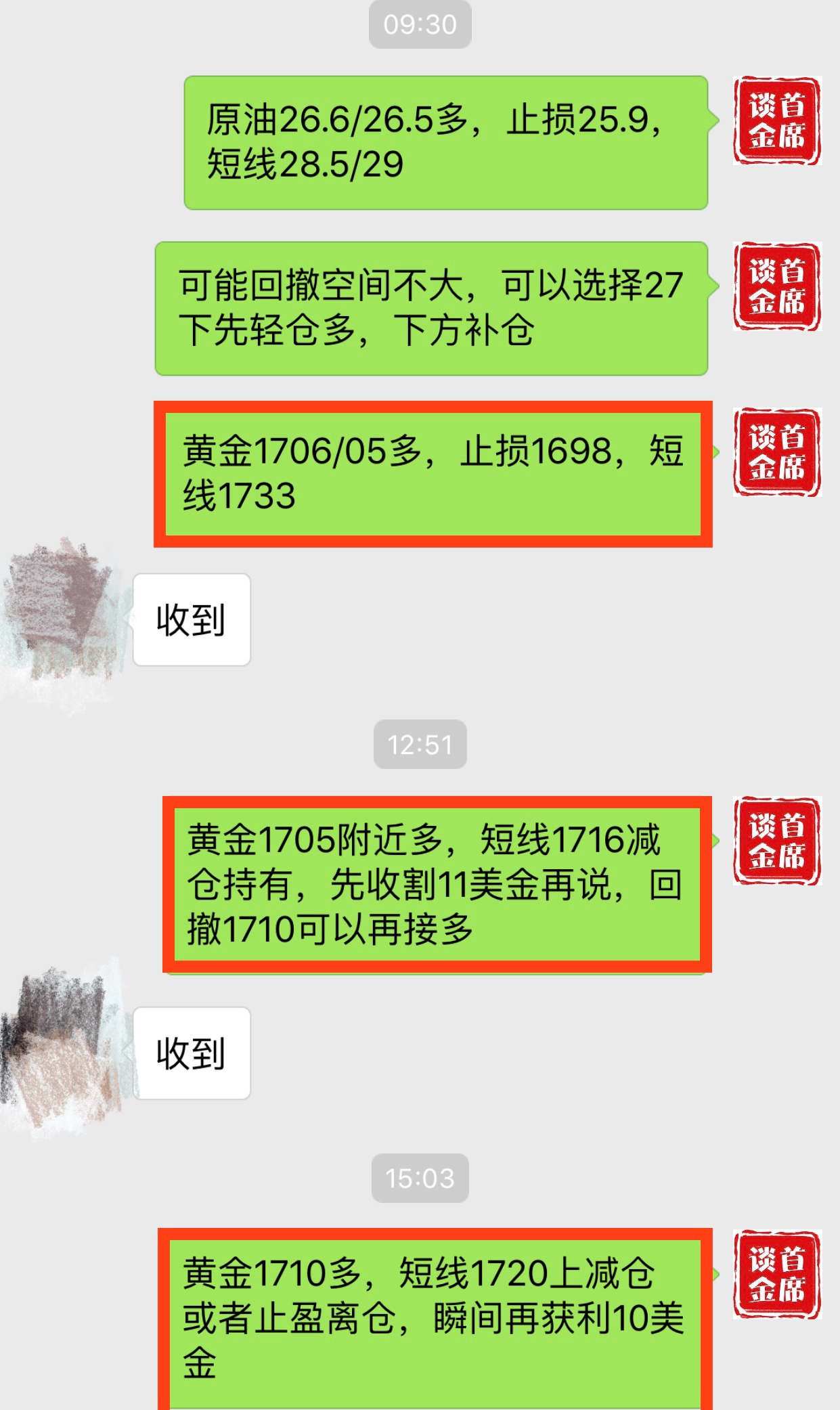Open the avatar beside 黄金1705附近多 message
840x1410 pixels.
pyautogui.click(x=776, y=841)
